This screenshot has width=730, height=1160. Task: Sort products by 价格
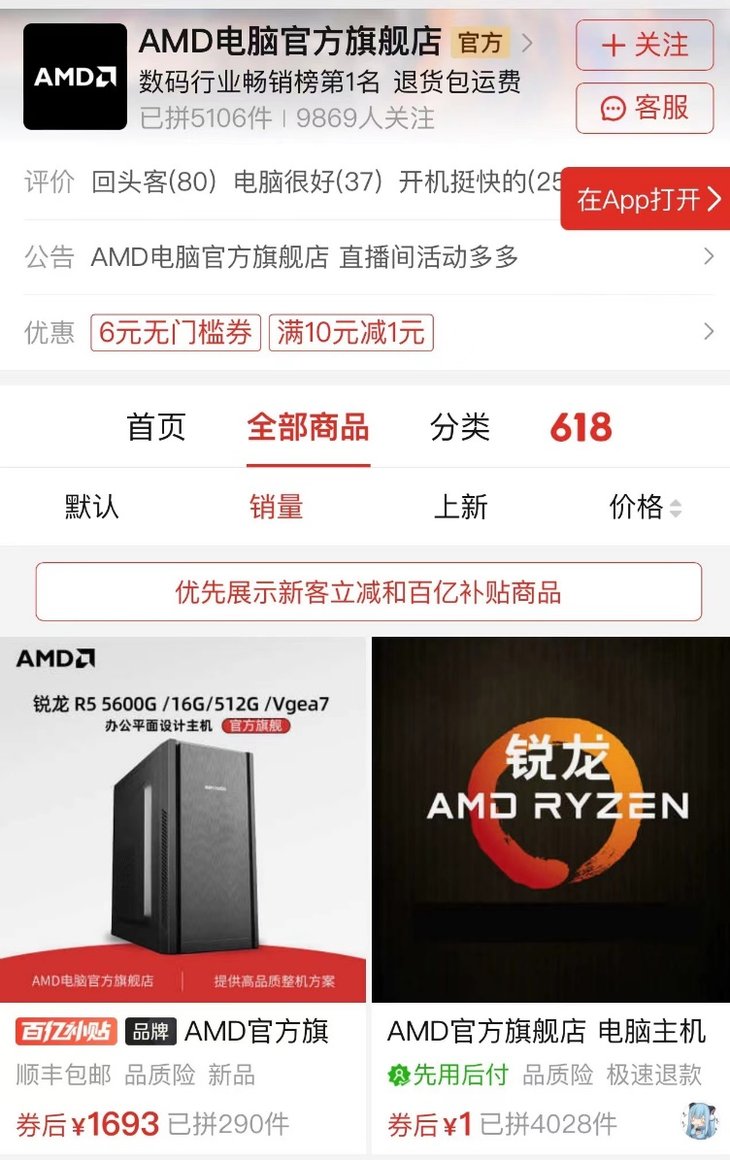(x=644, y=506)
